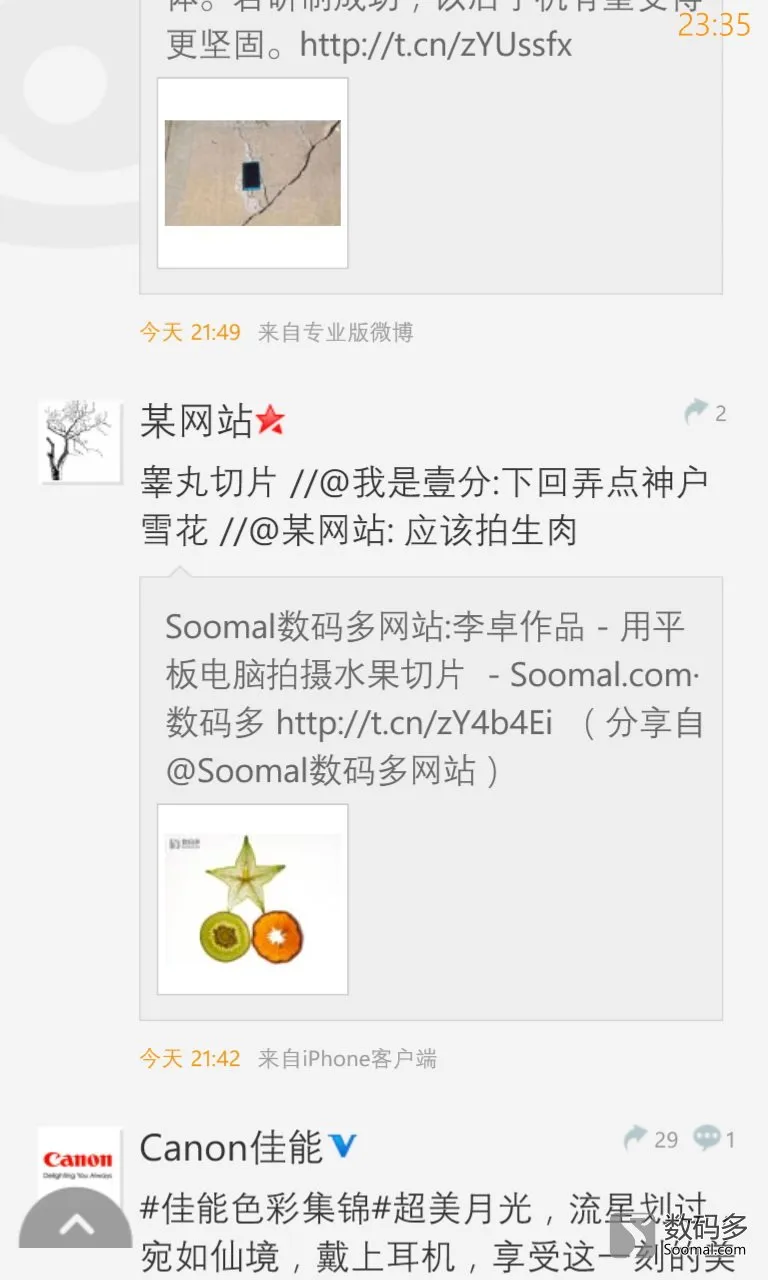View reposts of the 某网站 post

705,413
